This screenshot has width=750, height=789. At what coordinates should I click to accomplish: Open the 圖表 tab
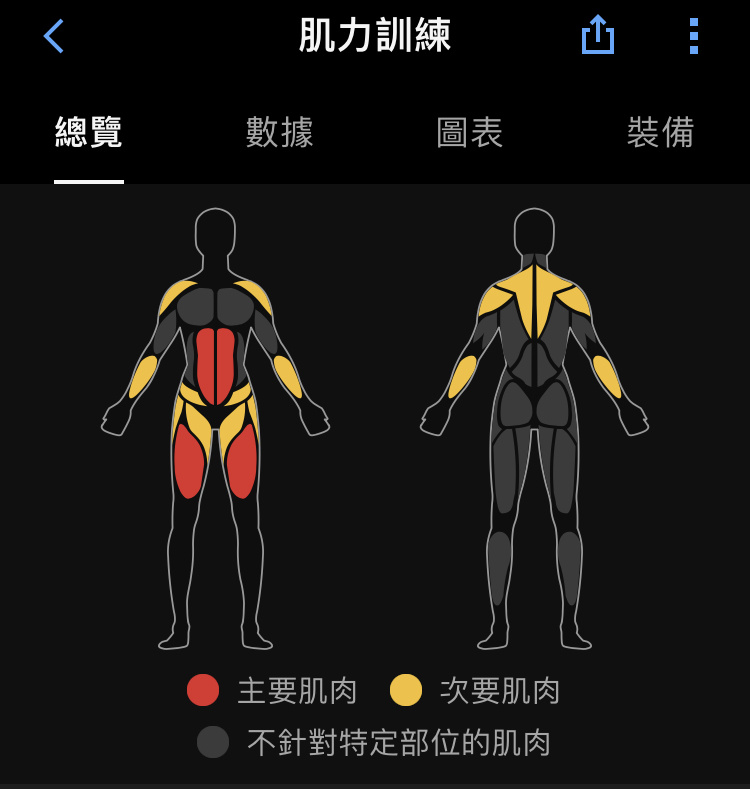(x=470, y=132)
